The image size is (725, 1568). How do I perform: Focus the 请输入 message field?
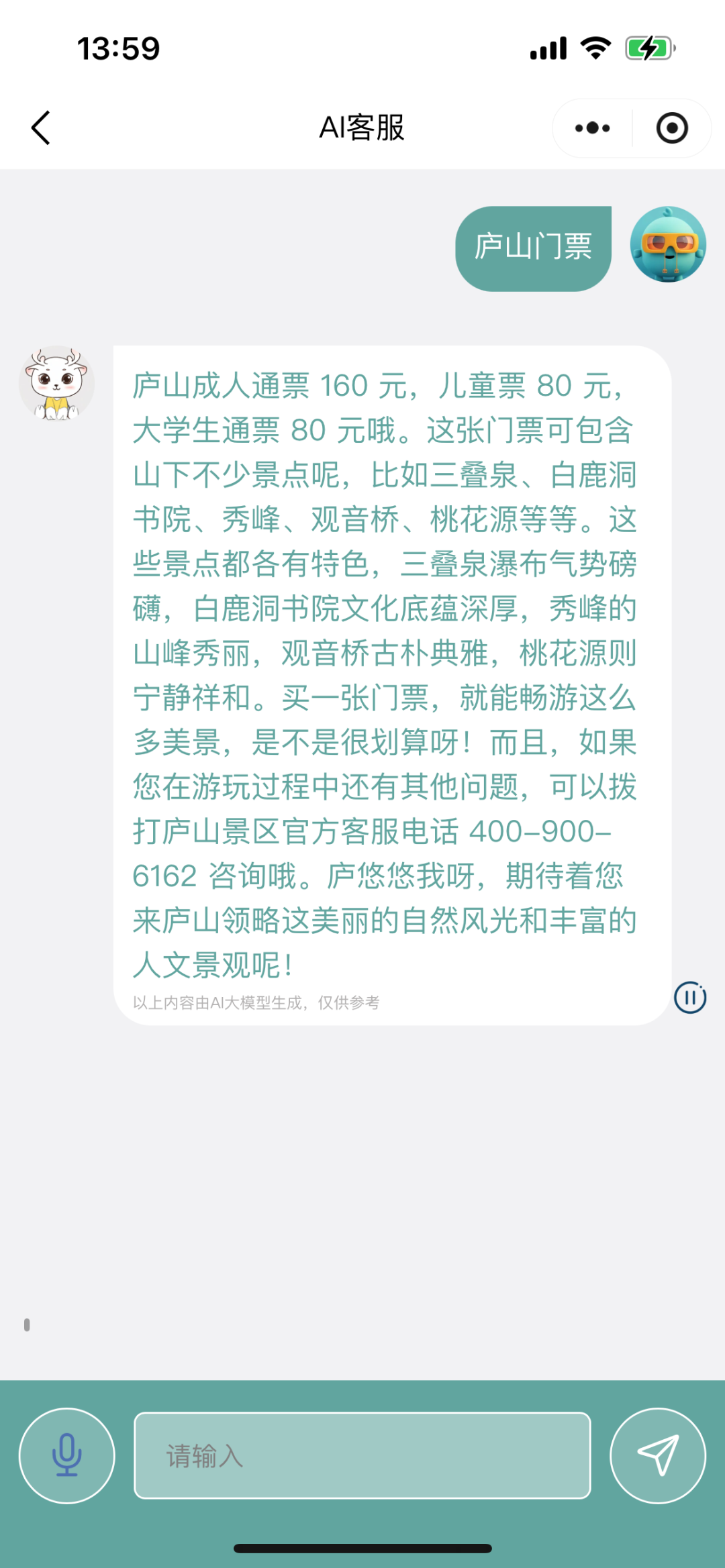pyautogui.click(x=362, y=1455)
